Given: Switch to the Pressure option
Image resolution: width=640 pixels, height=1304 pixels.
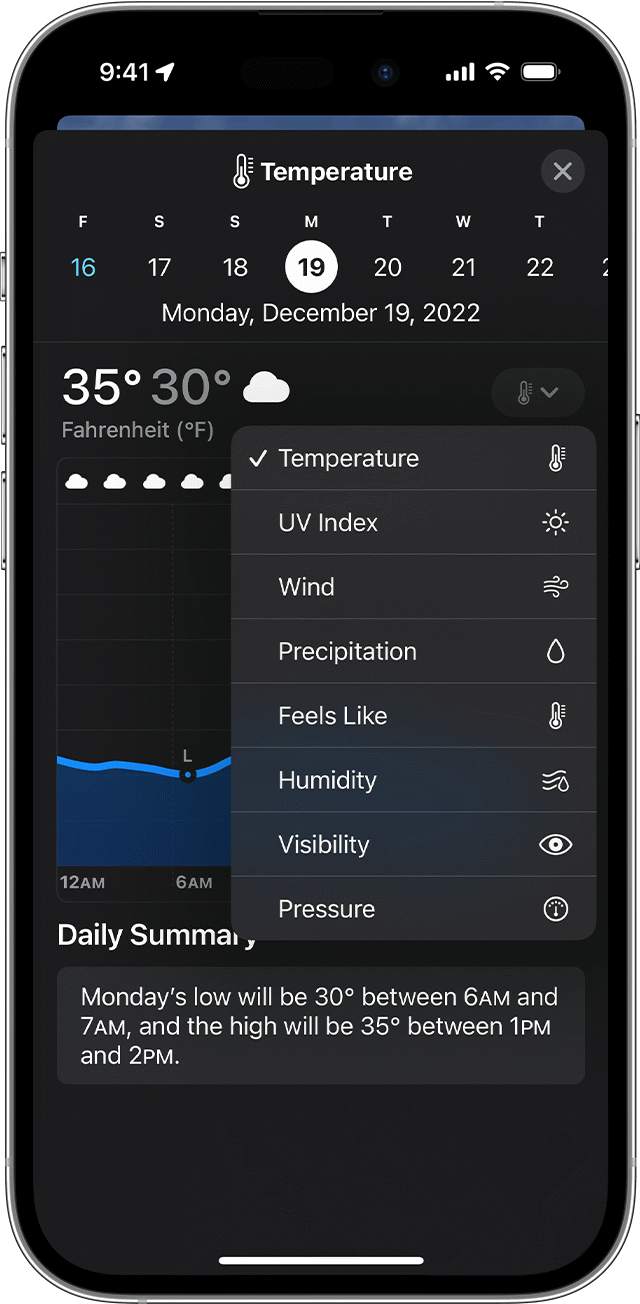Looking at the screenshot, I should 413,909.
